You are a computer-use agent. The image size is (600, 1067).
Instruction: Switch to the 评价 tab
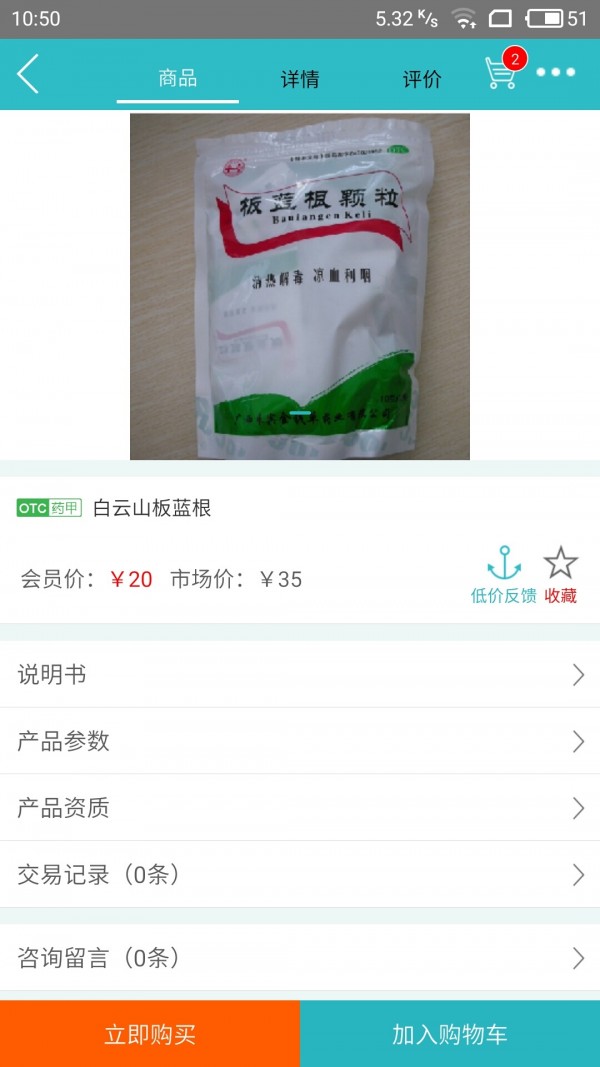coord(422,79)
